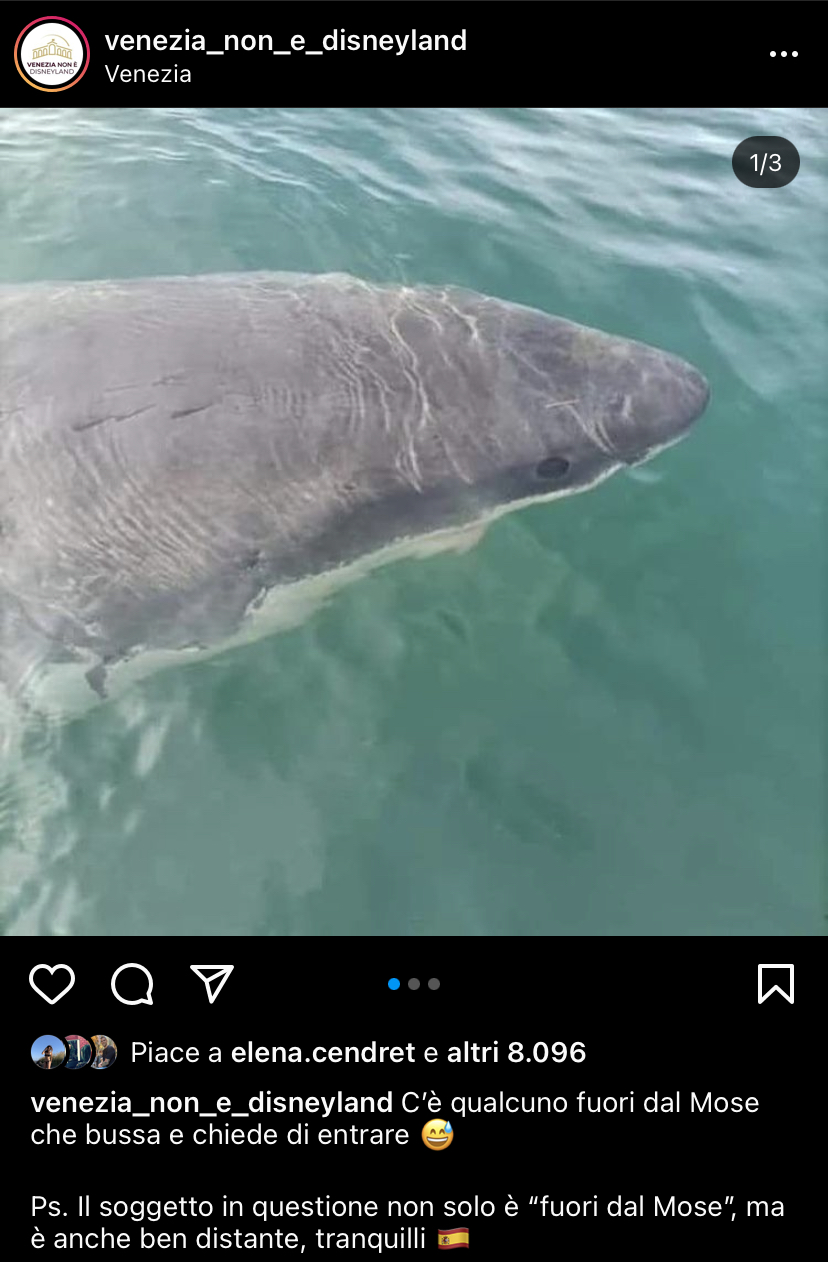Save the post with the bookmark icon

click(x=776, y=984)
